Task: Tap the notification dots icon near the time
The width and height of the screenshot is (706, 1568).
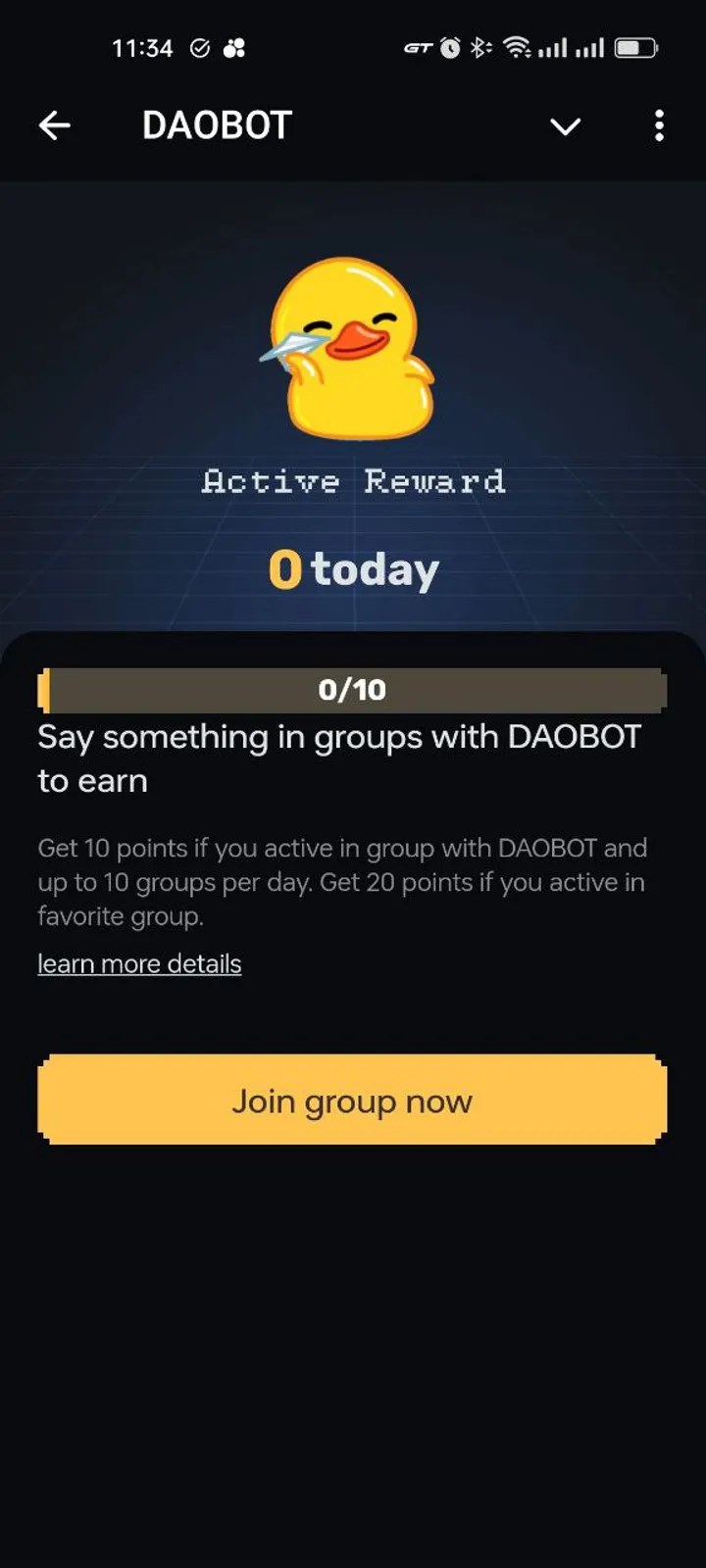Action: 235,46
